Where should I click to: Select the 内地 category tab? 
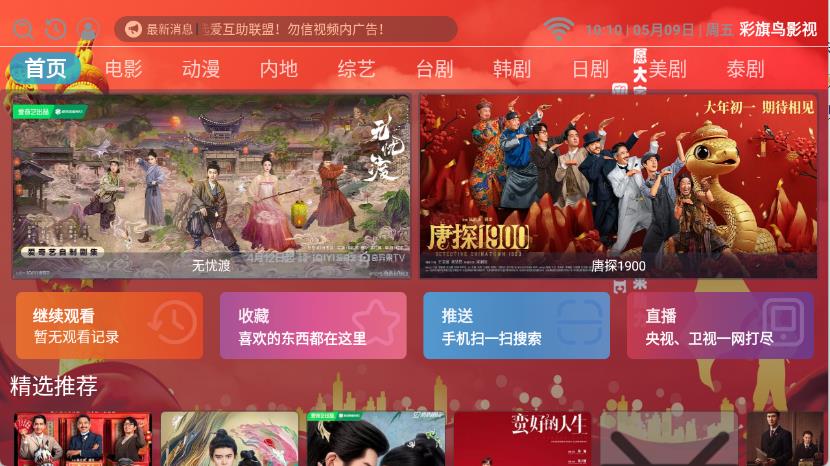coord(279,69)
